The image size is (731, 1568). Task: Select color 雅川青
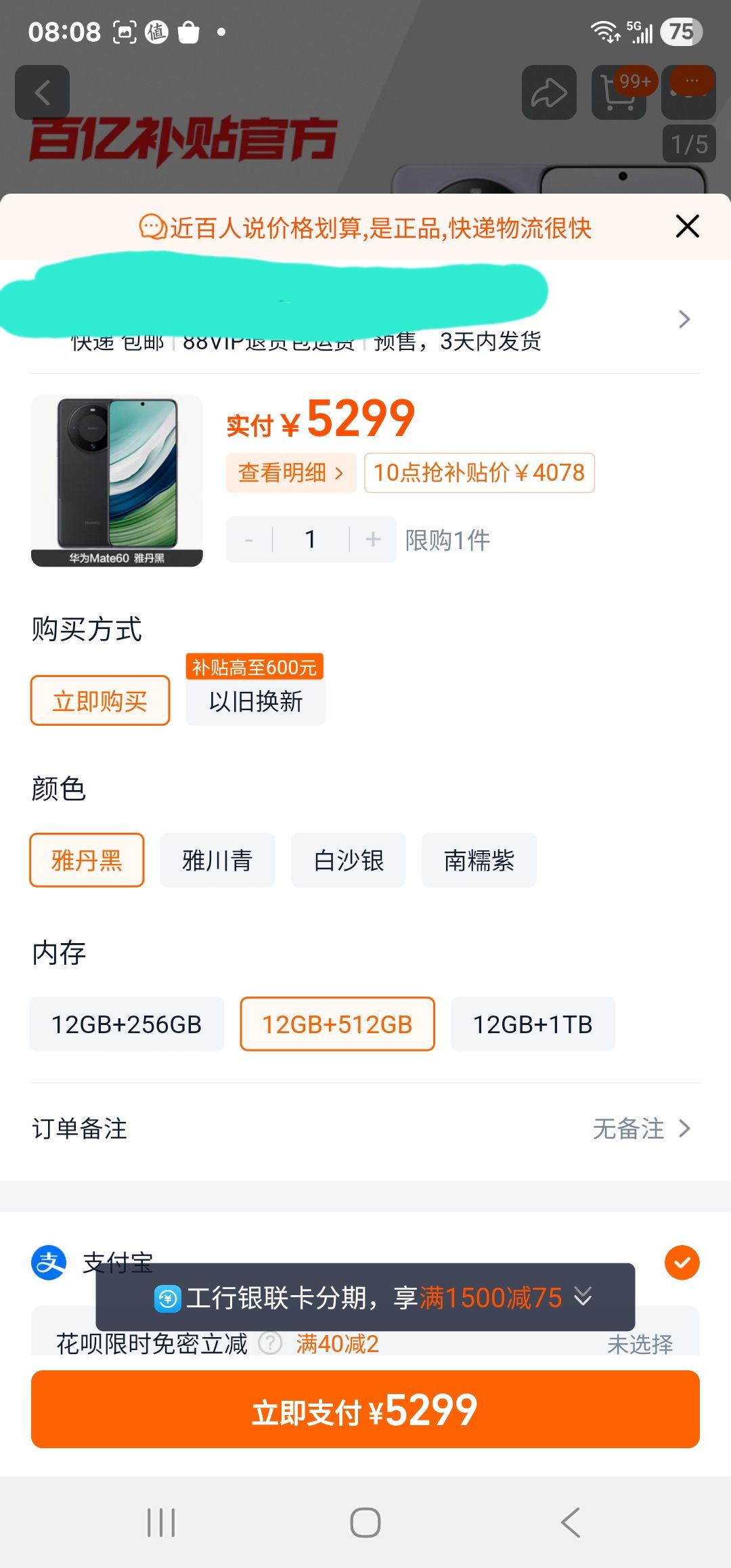[217, 861]
